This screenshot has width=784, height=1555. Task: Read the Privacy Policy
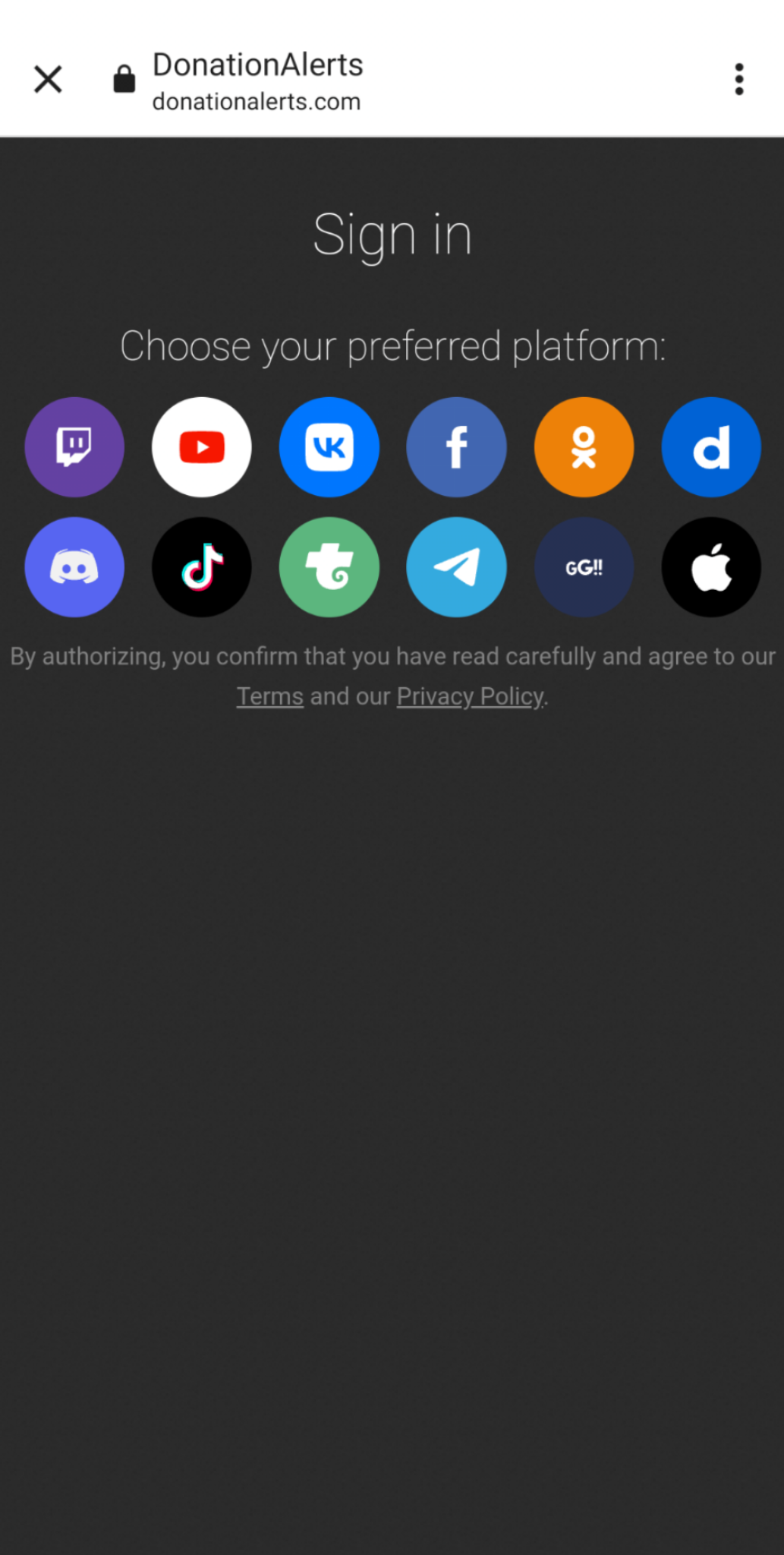coord(470,696)
